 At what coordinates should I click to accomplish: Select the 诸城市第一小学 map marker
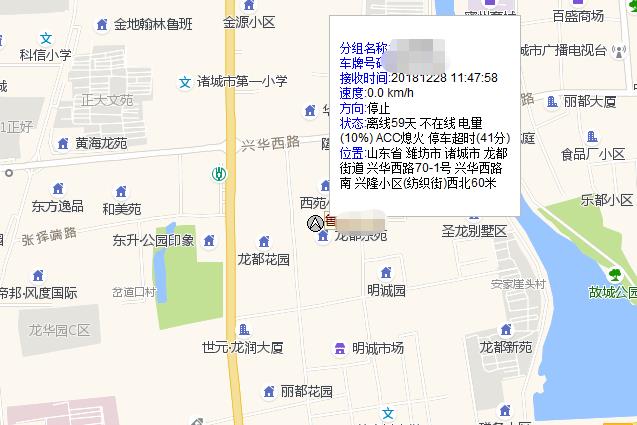pos(184,82)
